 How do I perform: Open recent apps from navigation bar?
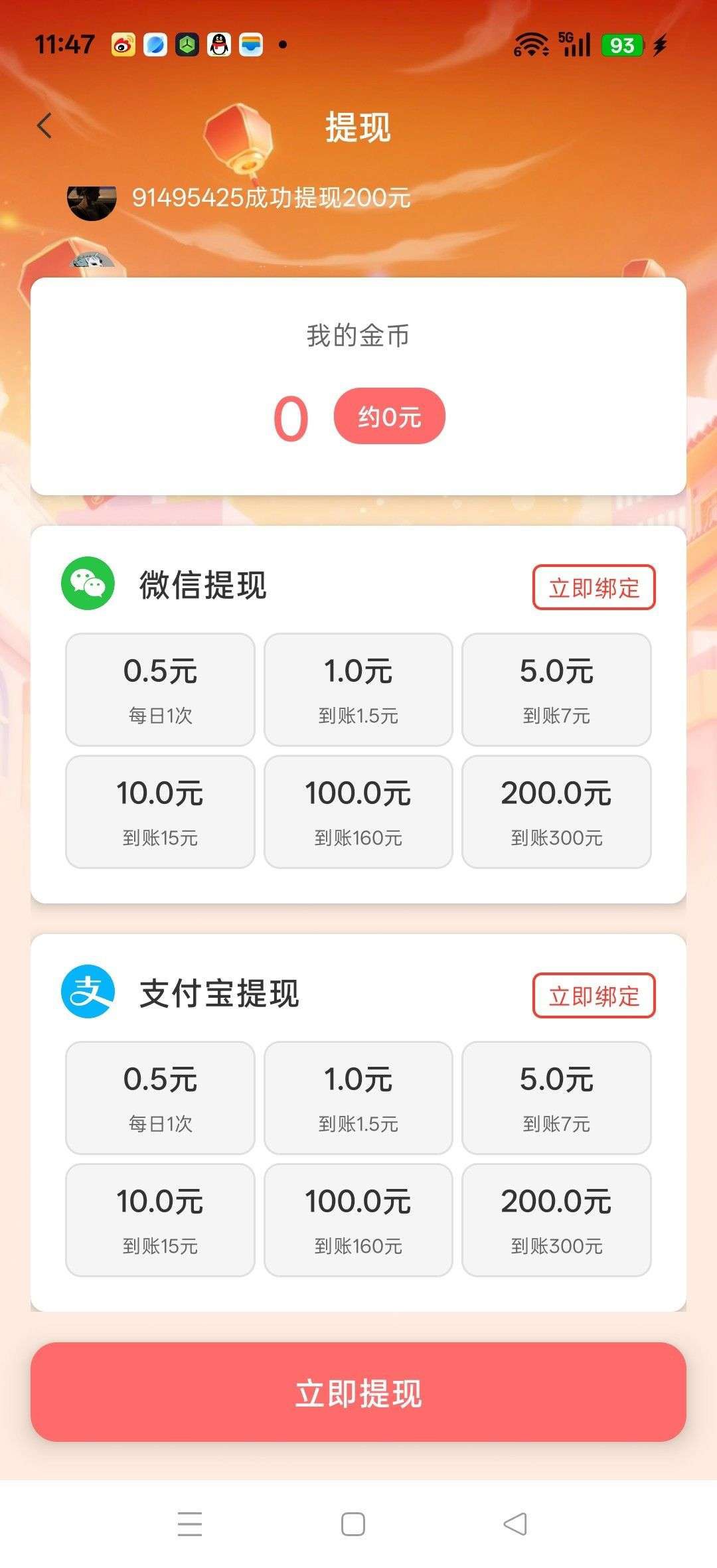click(190, 1524)
